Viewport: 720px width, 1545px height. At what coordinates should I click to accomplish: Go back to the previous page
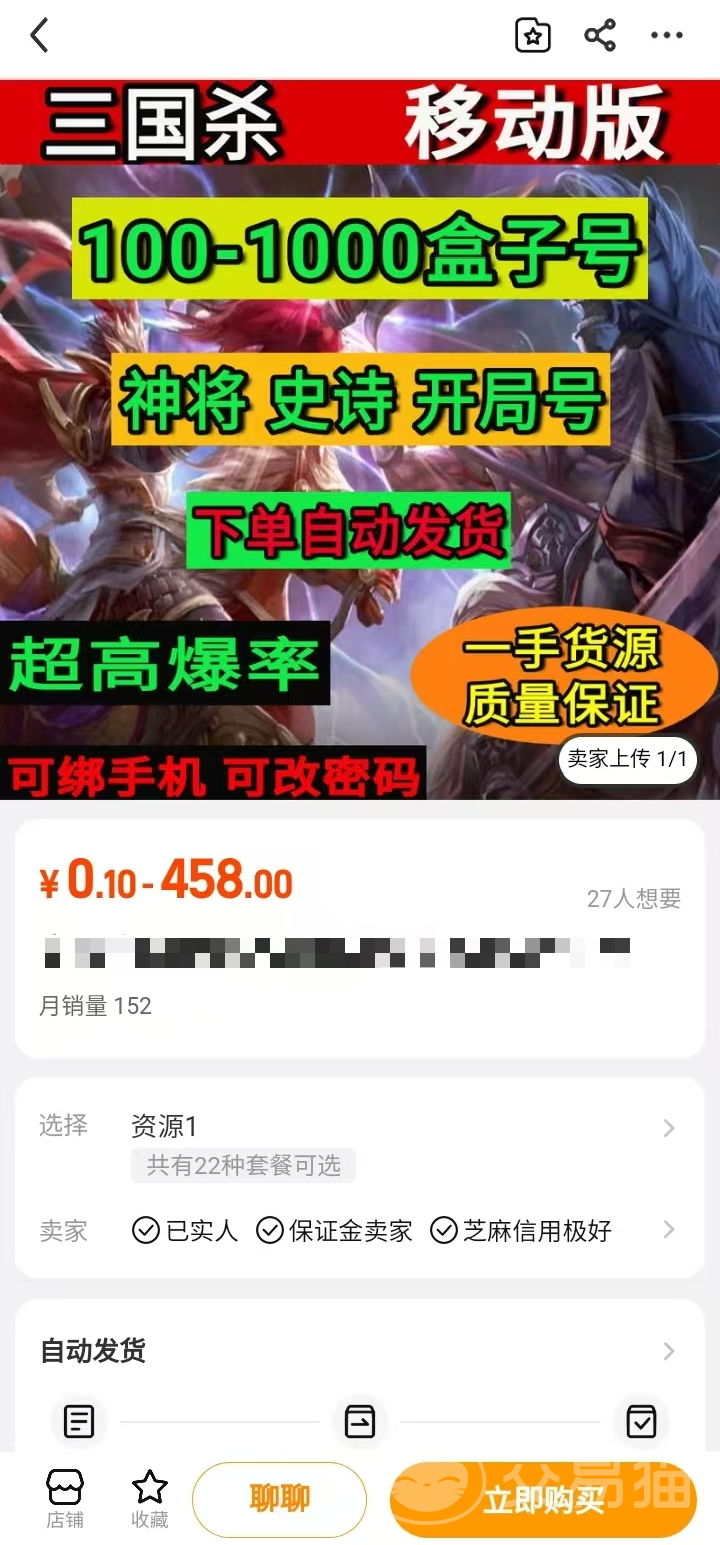pos(39,37)
